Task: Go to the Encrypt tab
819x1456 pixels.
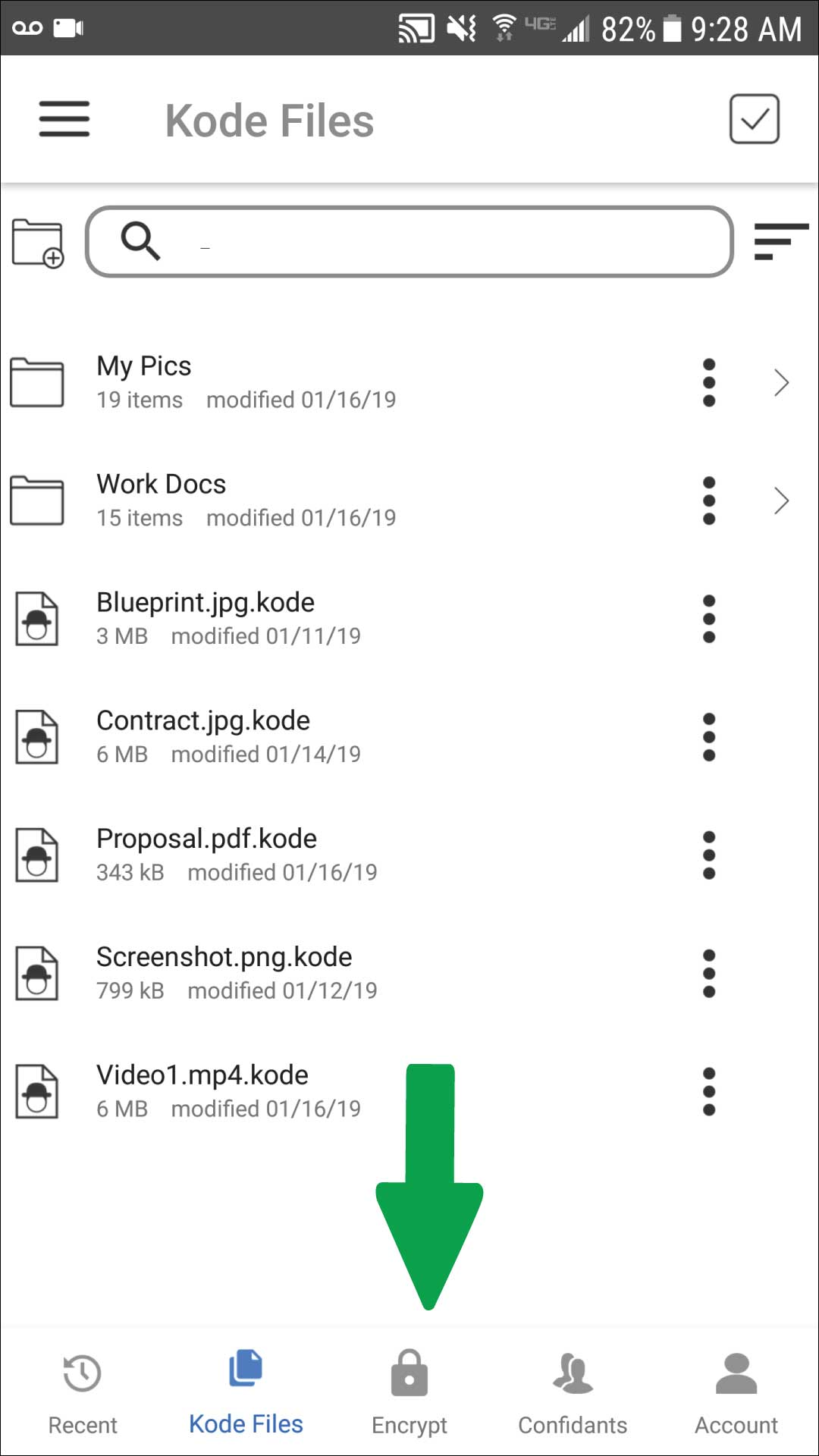Action: 409,1392
